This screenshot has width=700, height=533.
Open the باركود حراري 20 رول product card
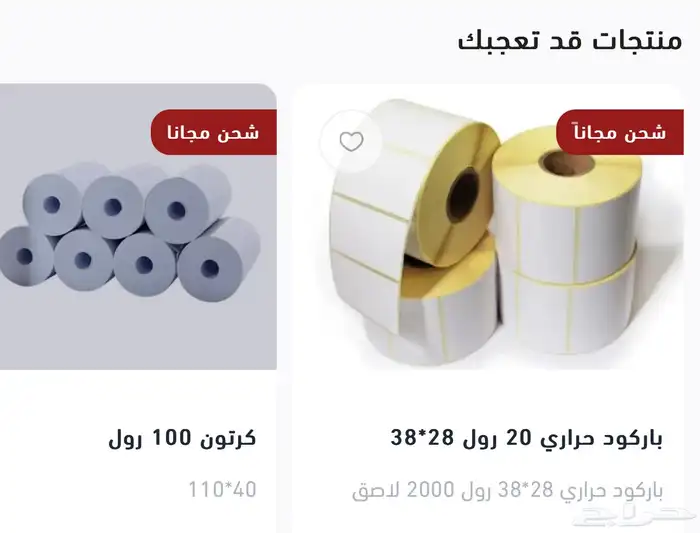488,308
